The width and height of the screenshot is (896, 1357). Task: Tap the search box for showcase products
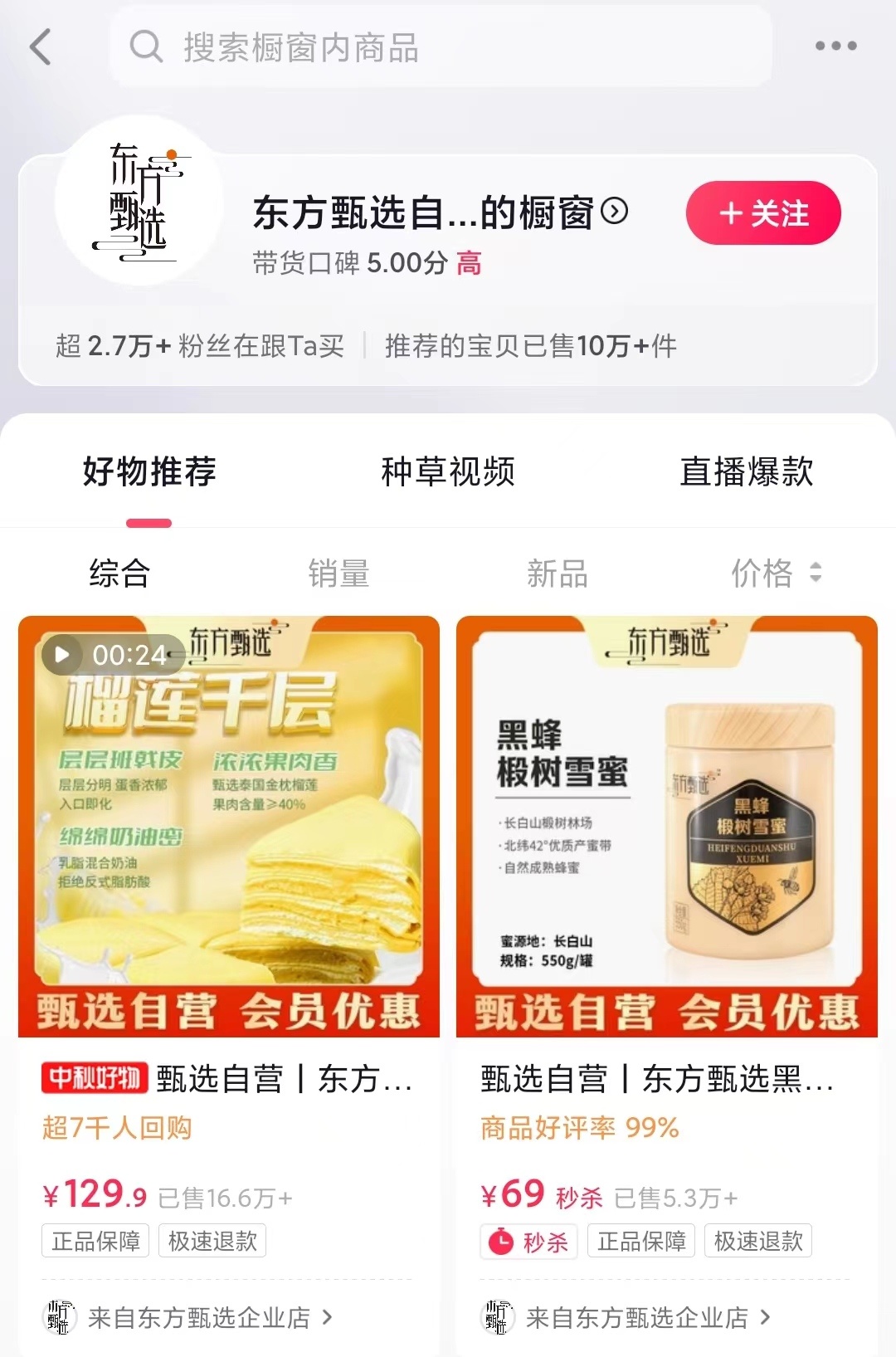[x=440, y=47]
